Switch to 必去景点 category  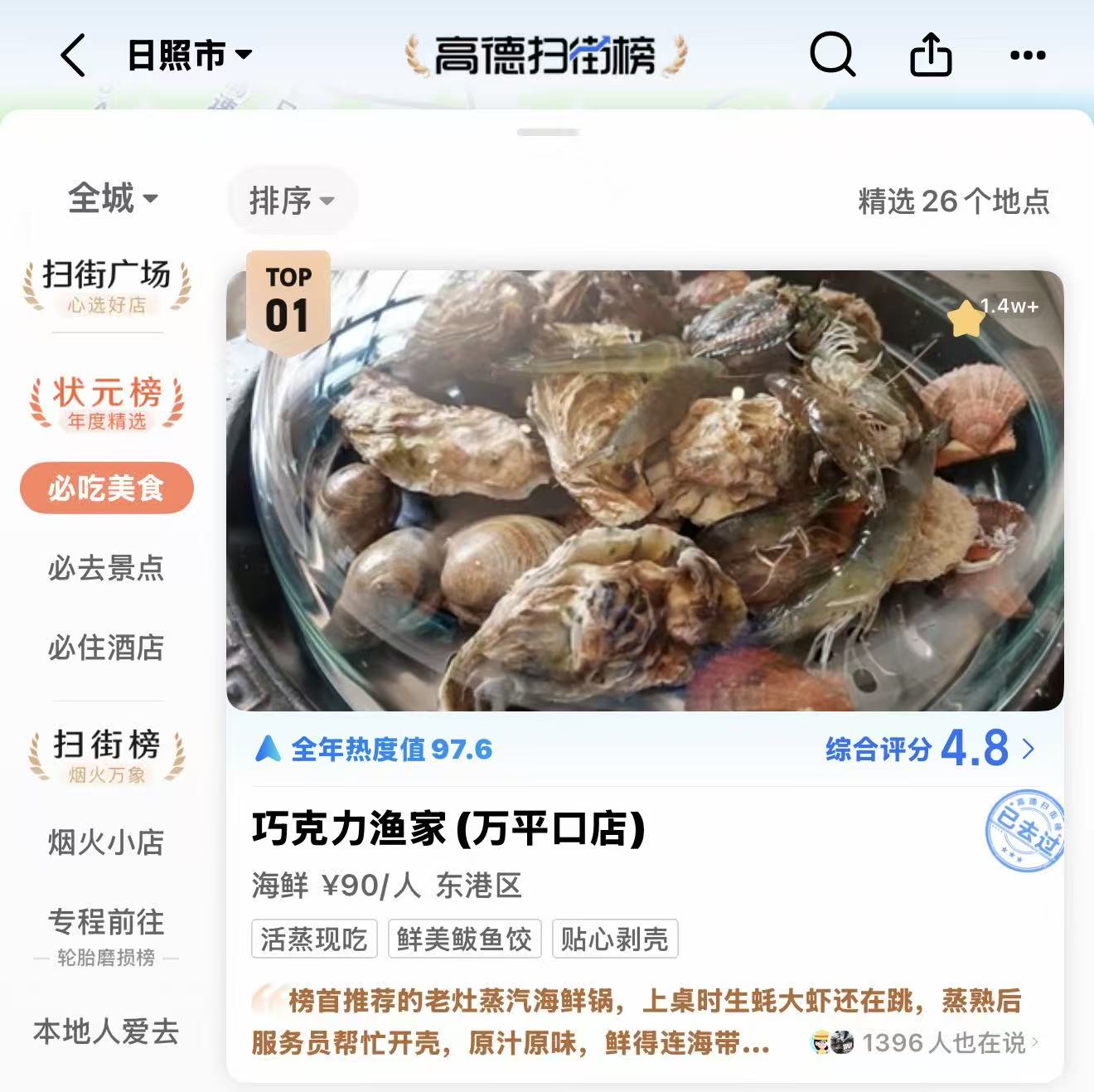coord(106,568)
